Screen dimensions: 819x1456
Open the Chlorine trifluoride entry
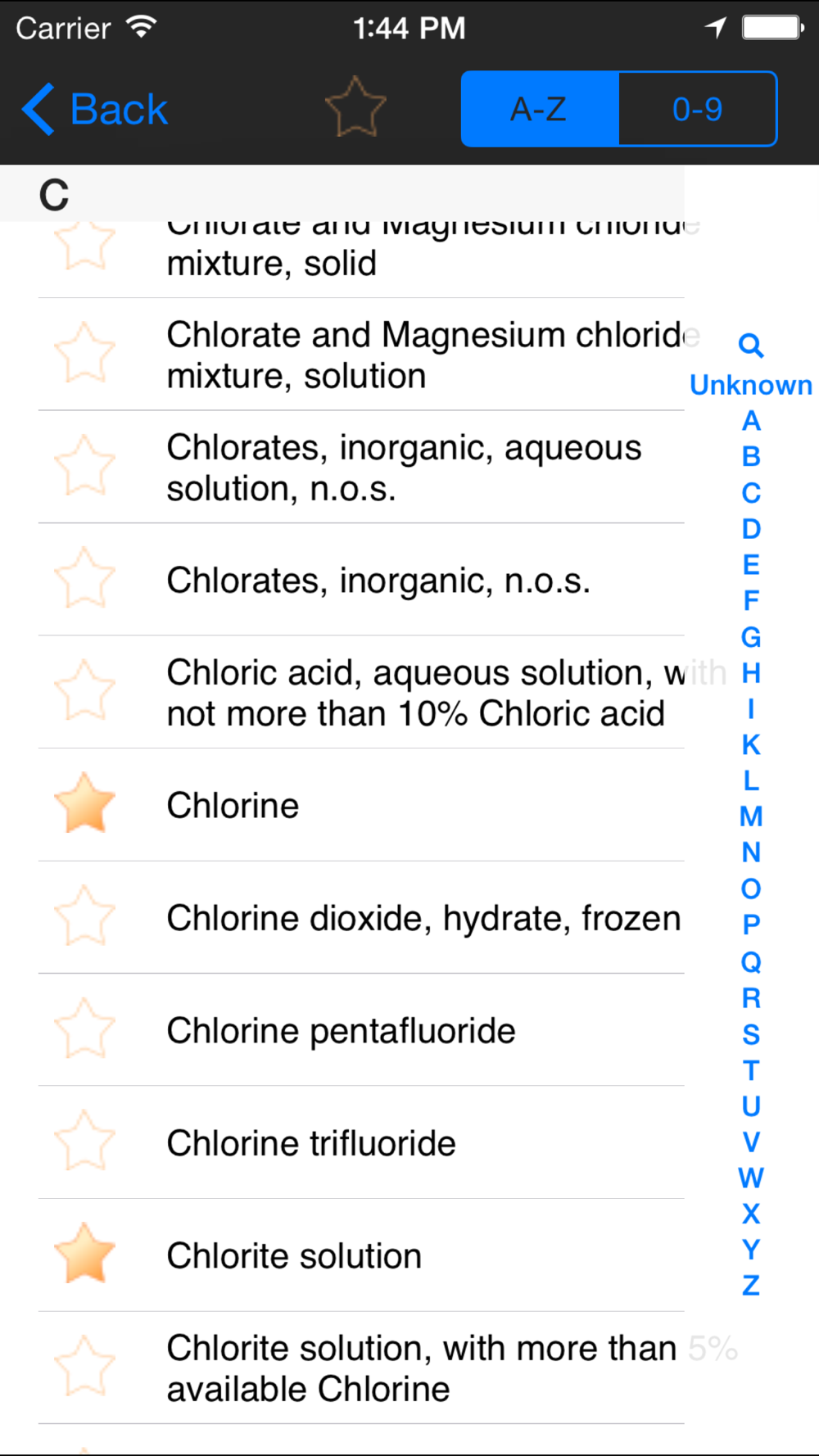pos(360,1142)
